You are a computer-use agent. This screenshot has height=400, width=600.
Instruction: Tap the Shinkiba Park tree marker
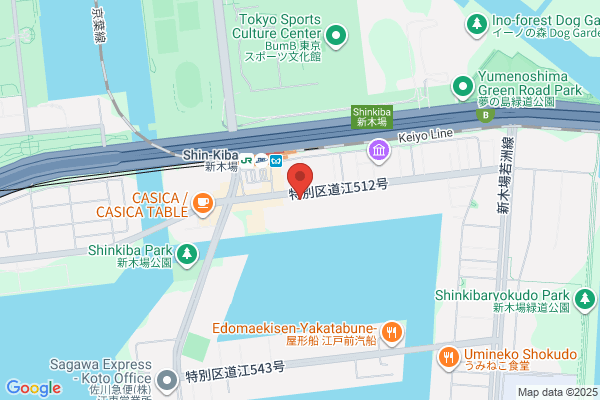click(x=187, y=256)
